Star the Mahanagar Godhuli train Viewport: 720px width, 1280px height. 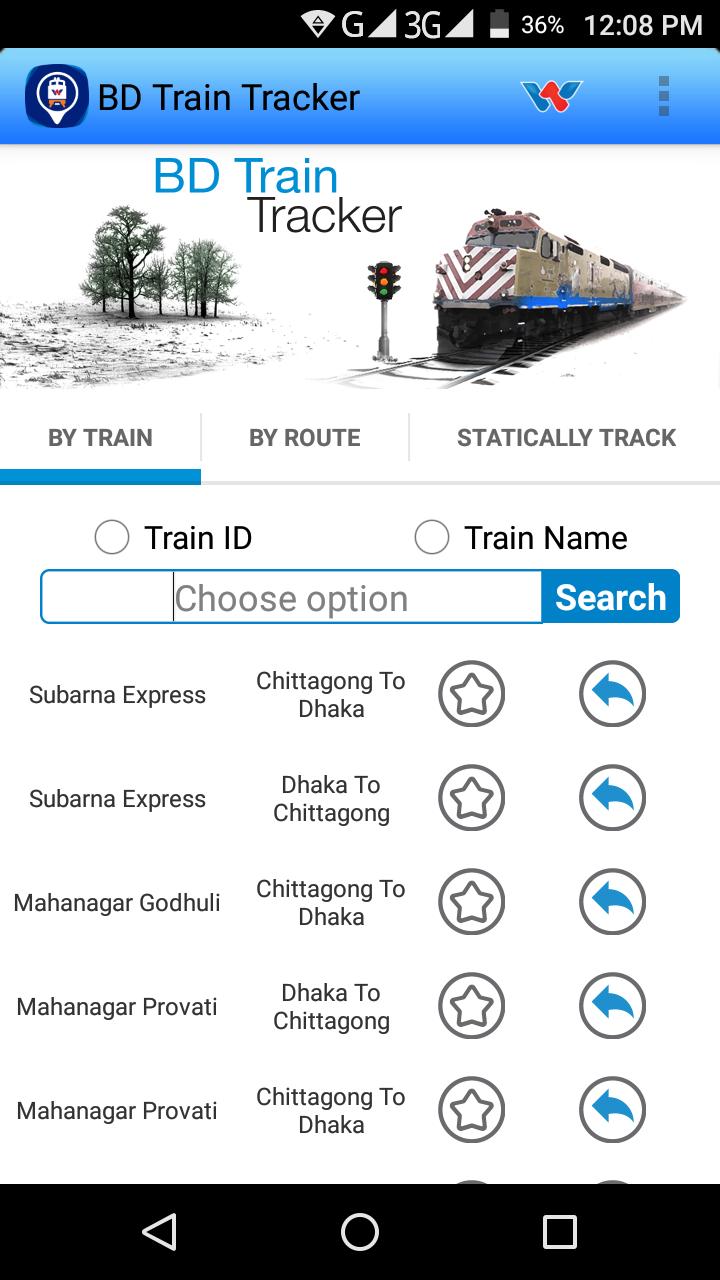[x=471, y=901]
